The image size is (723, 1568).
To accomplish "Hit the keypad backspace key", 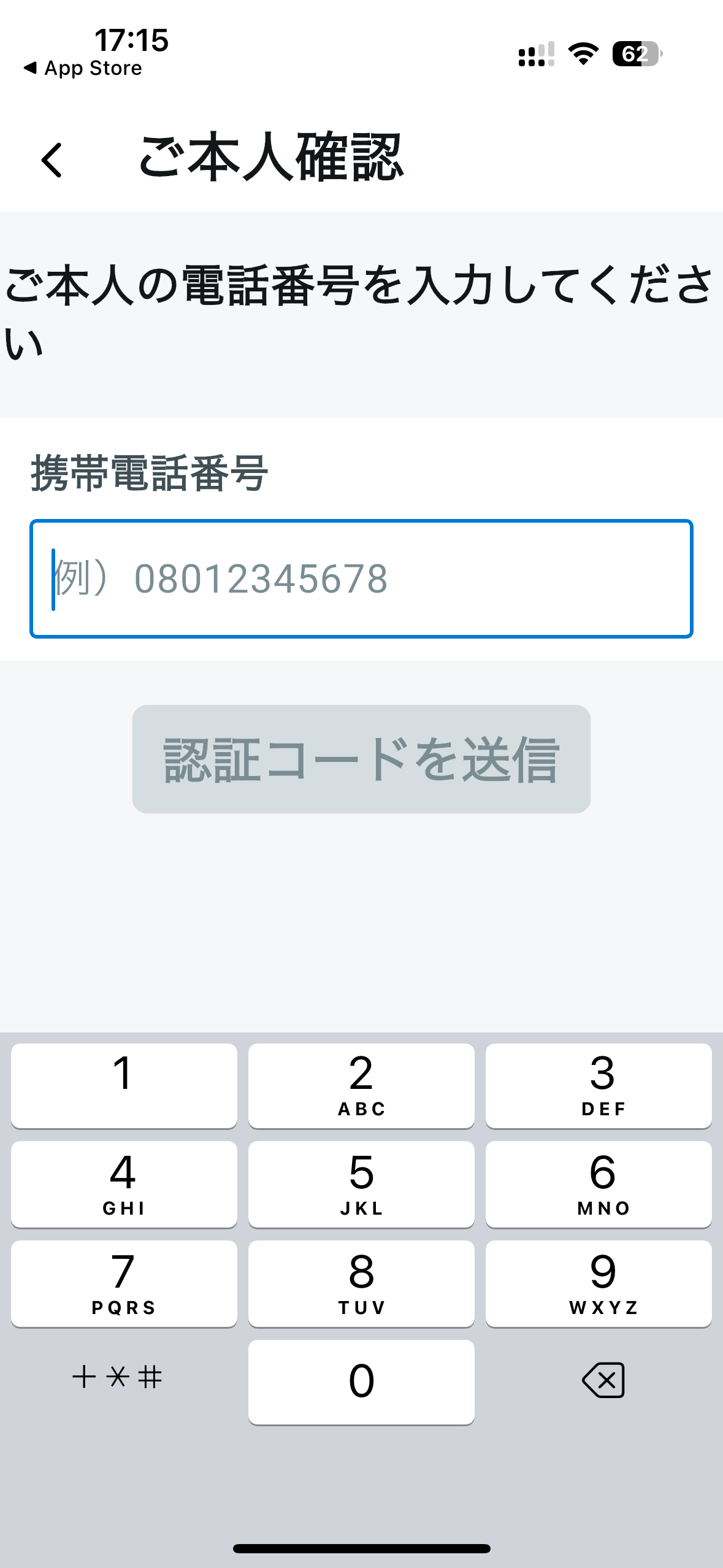I will [603, 1380].
